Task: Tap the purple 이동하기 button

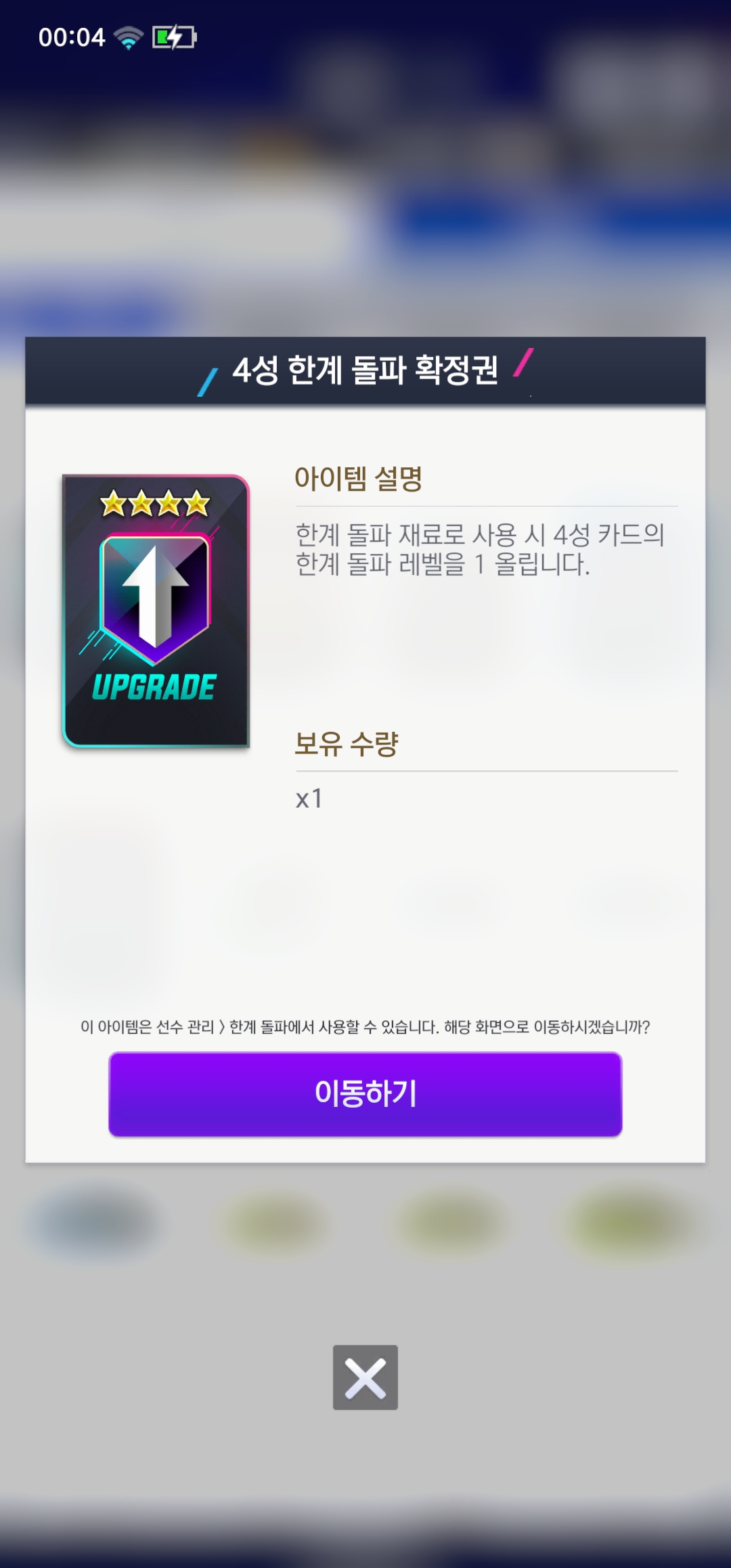Action: 365,1093
